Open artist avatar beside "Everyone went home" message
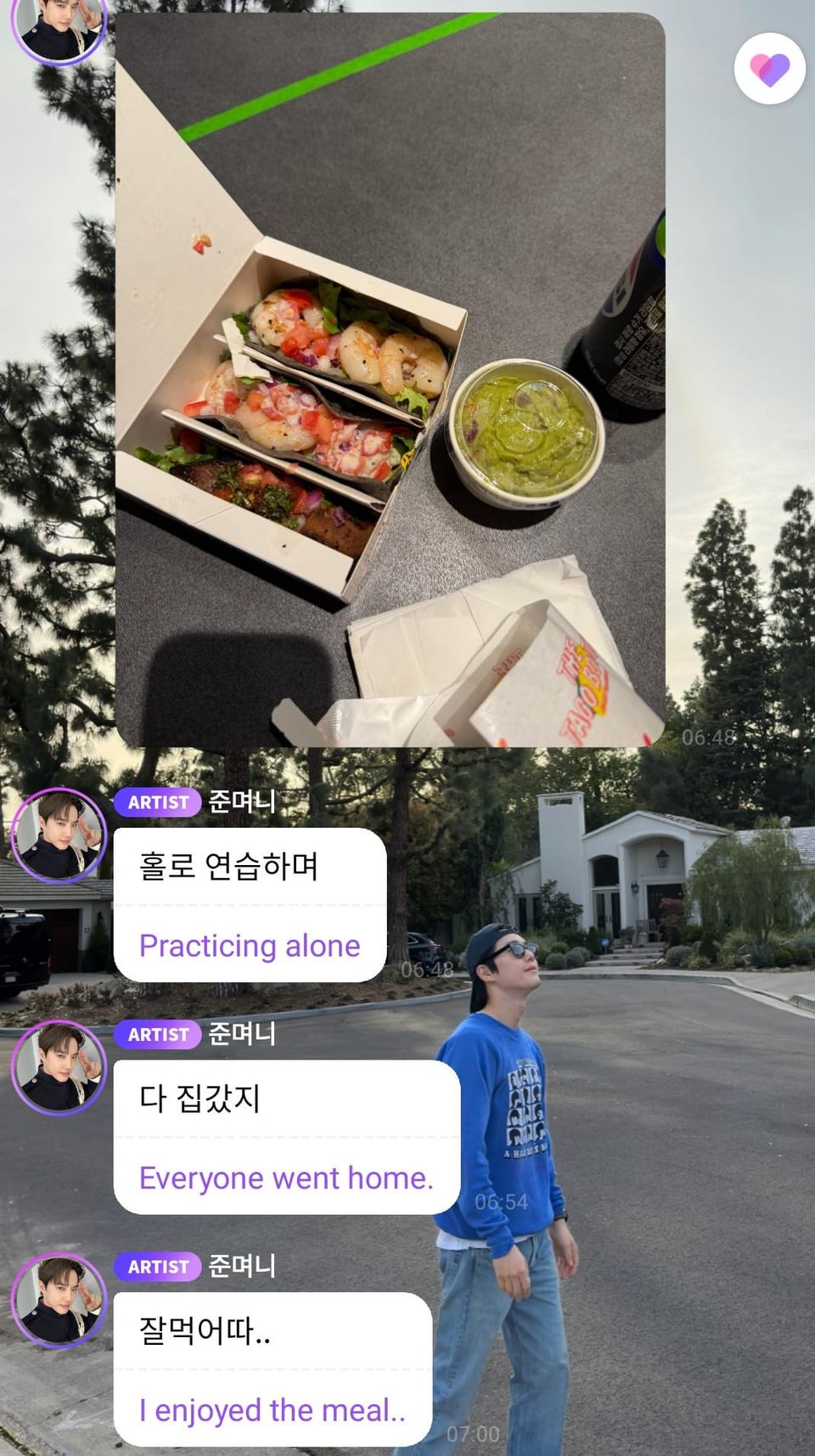815x1456 pixels. pos(59,1067)
